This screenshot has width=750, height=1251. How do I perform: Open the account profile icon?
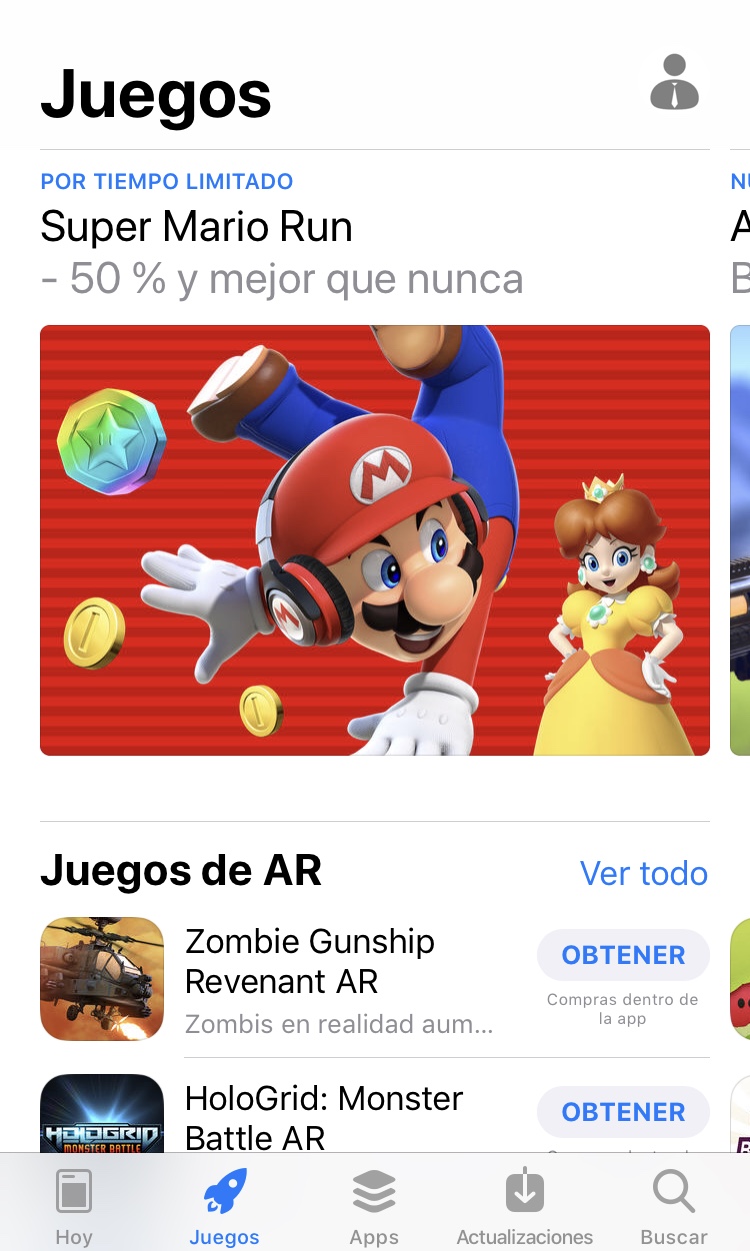(x=675, y=83)
